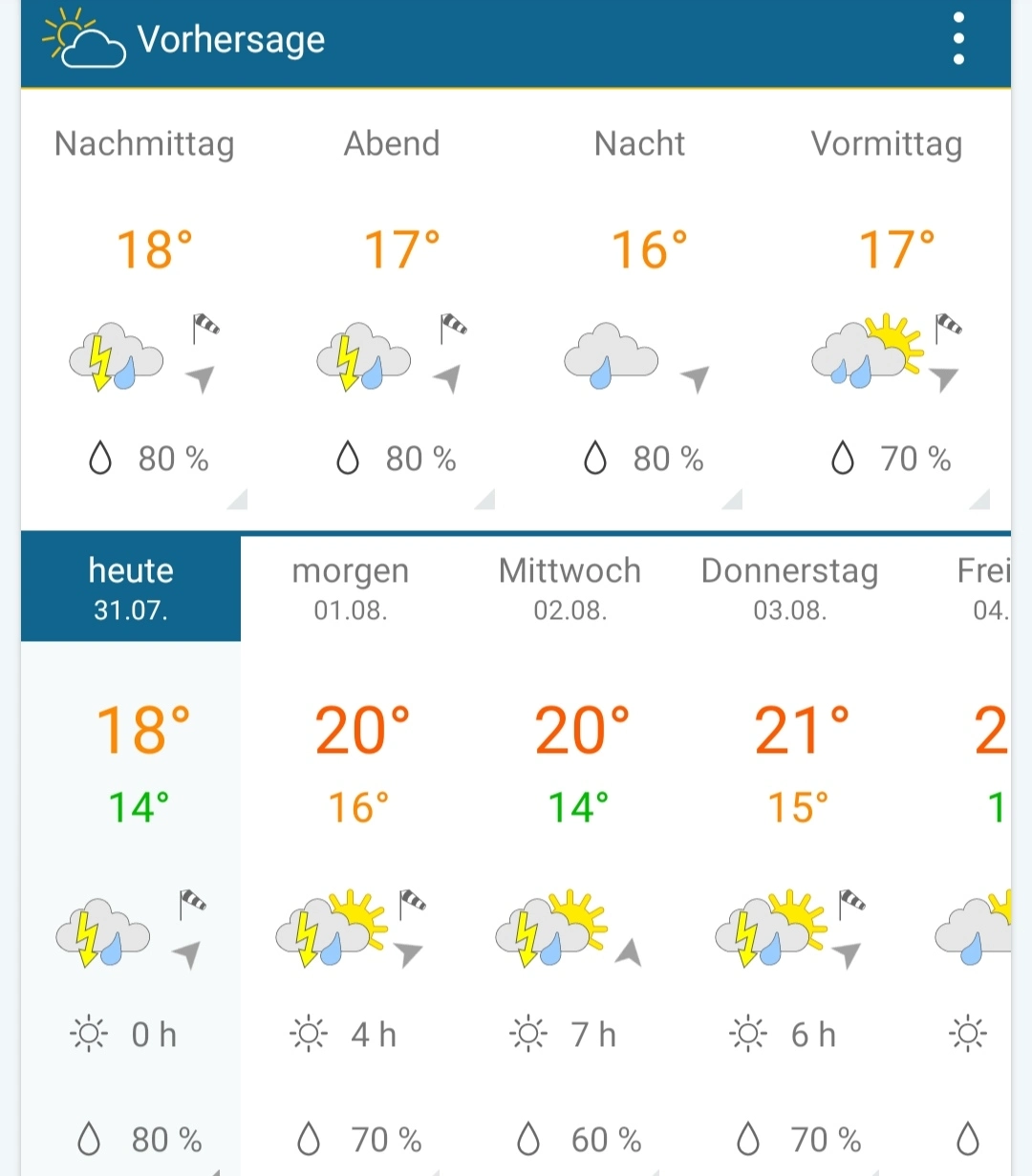Expand the Nachmittag forecast details

click(x=236, y=499)
